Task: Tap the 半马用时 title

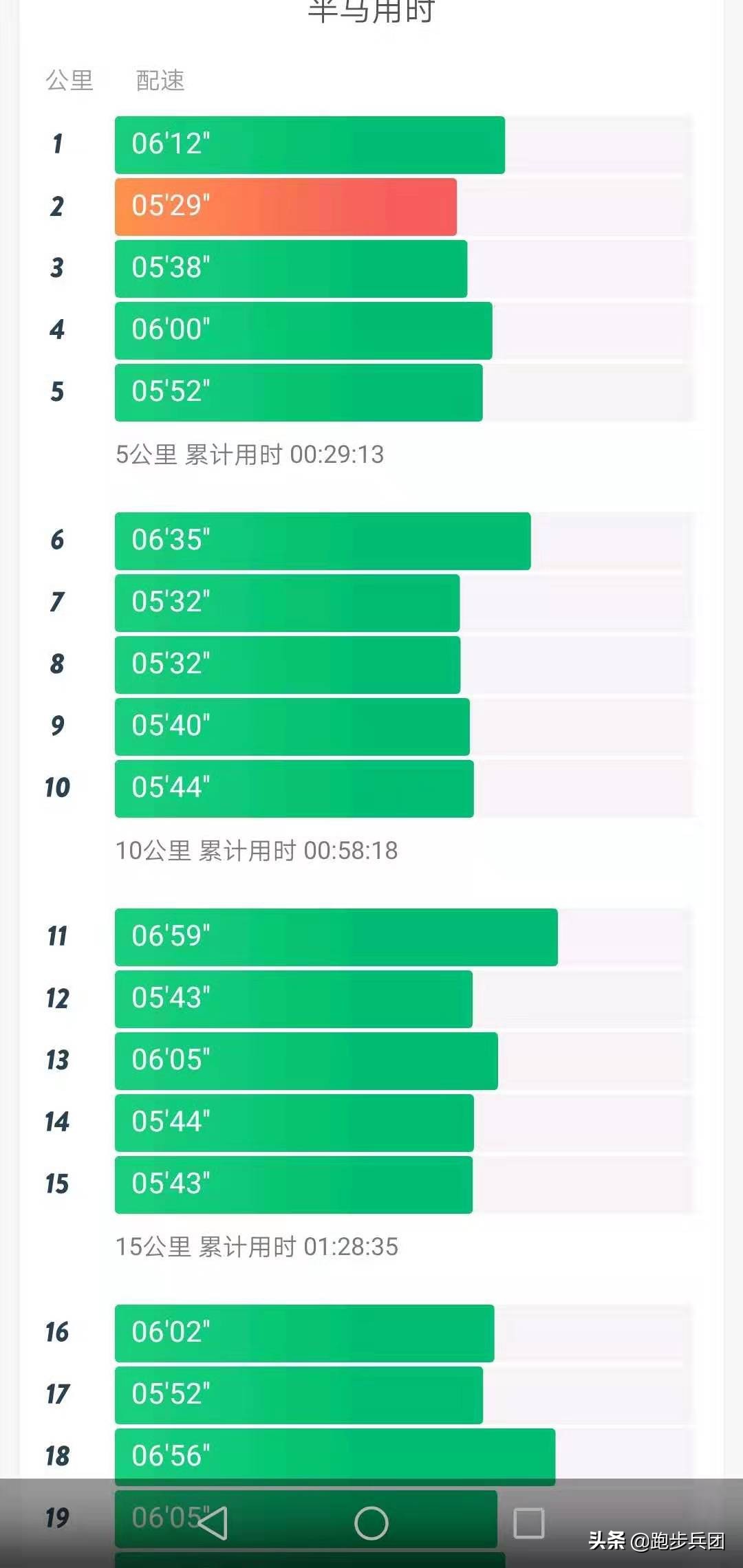Action: (371, 12)
